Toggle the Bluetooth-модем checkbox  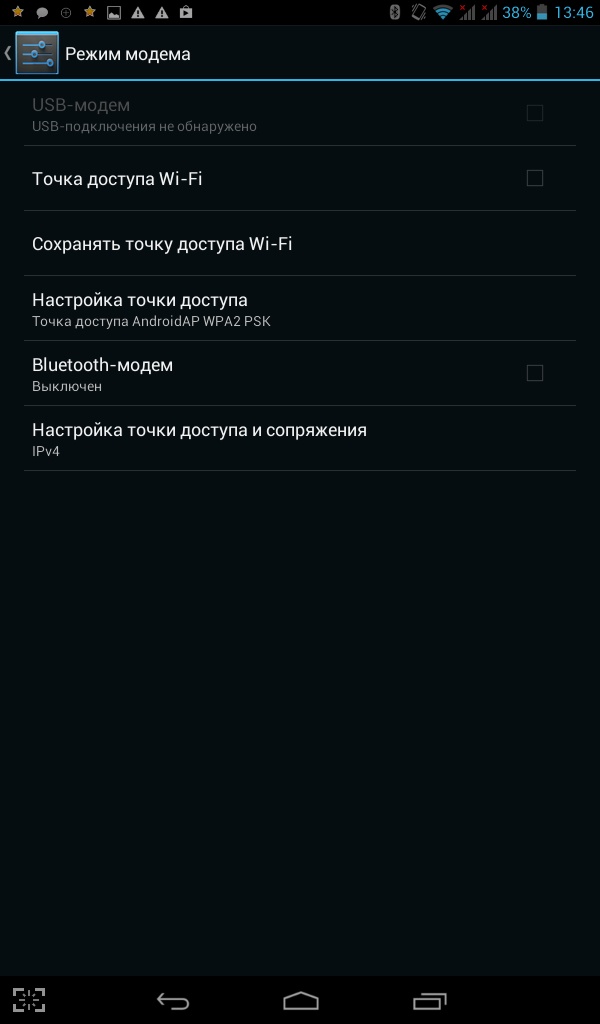[535, 373]
